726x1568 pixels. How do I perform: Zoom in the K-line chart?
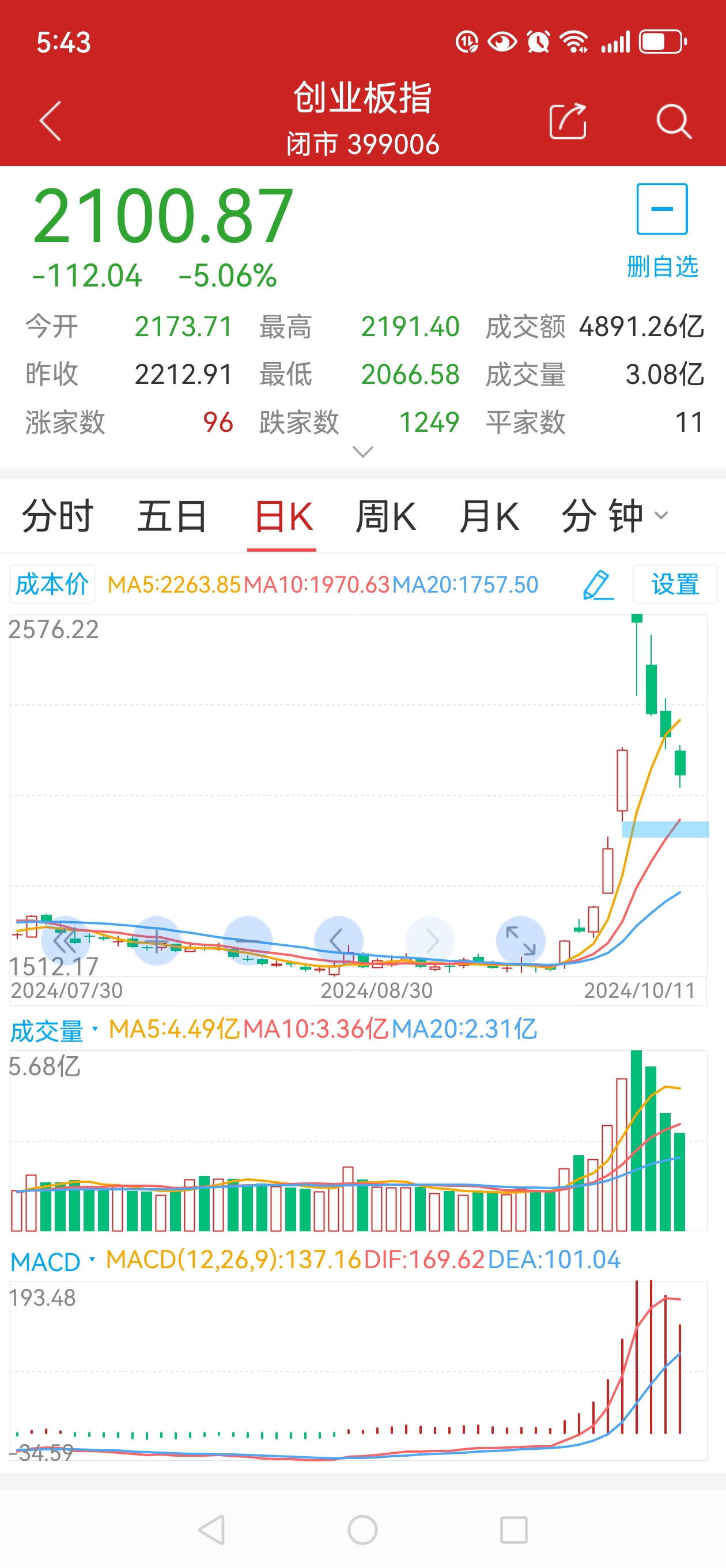click(156, 940)
